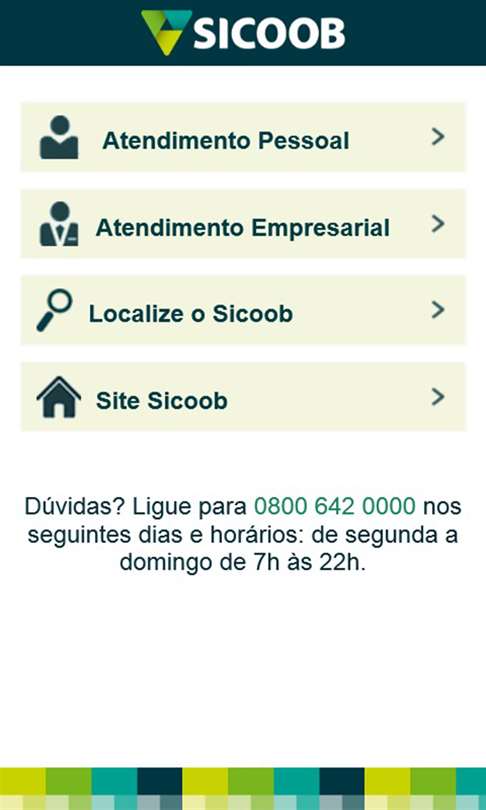Select Atendimento Empresarial option
The height and width of the screenshot is (810, 486).
click(243, 224)
